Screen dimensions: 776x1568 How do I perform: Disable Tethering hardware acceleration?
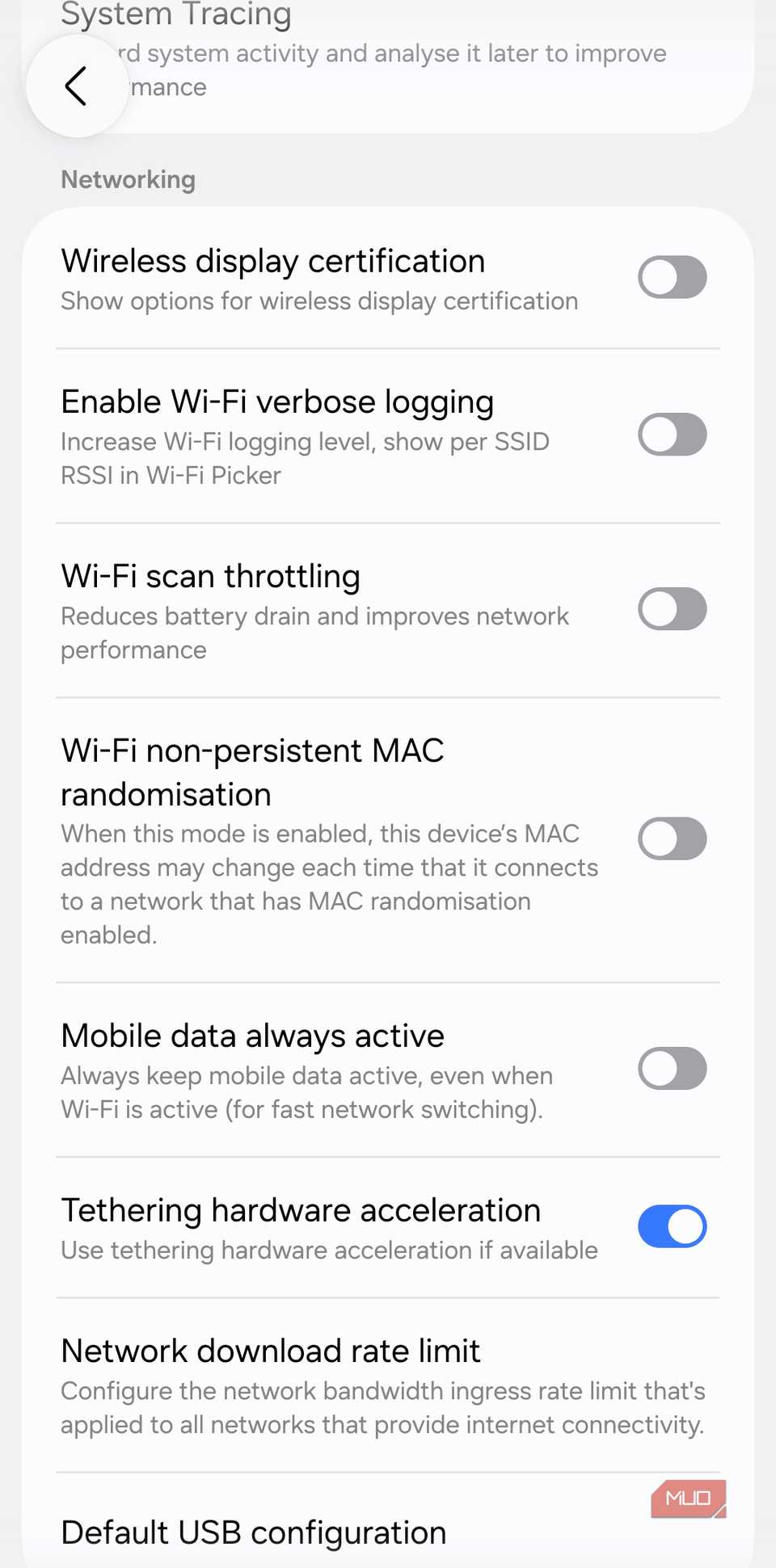tap(672, 1225)
